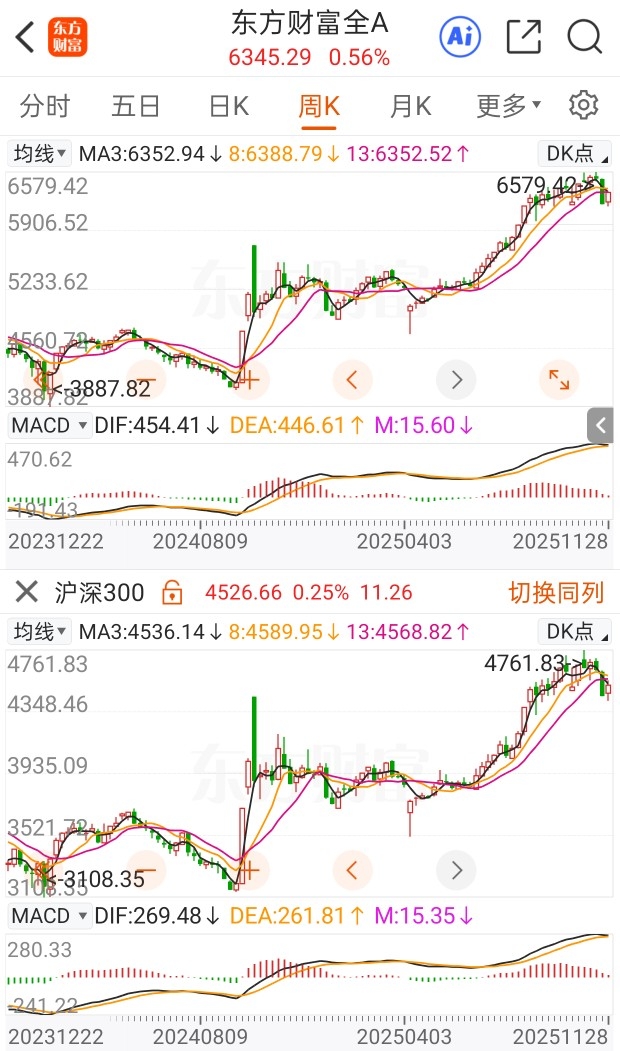Screen dimensions: 620x1051
Task: Close the 沪深300 comparison panel
Action: click(x=27, y=592)
